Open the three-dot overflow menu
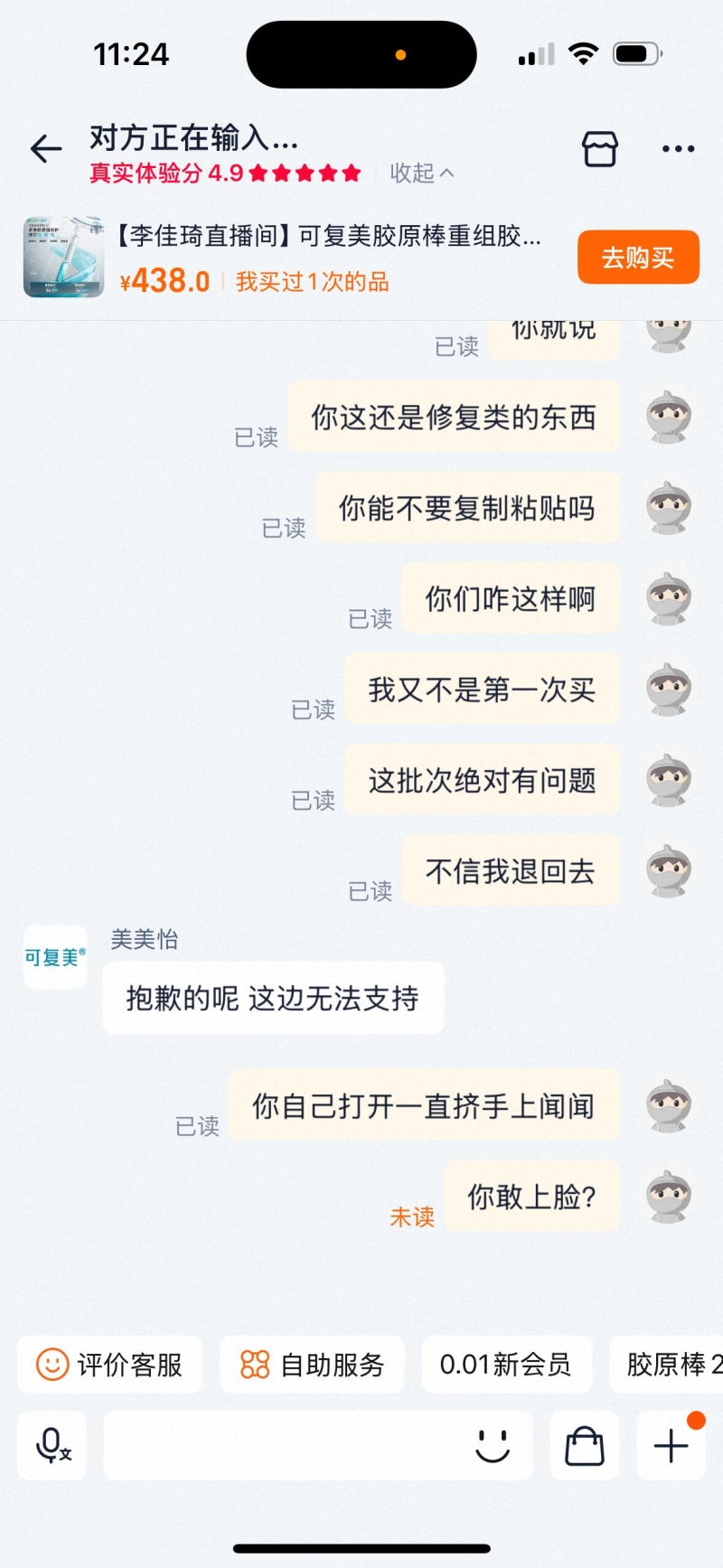This screenshot has height=1568, width=723. tap(678, 149)
